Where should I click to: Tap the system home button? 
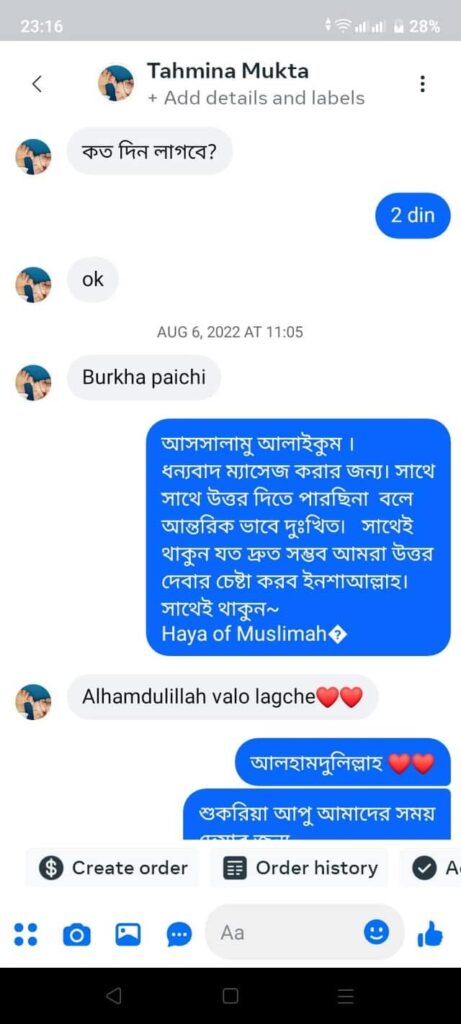pos(230,996)
